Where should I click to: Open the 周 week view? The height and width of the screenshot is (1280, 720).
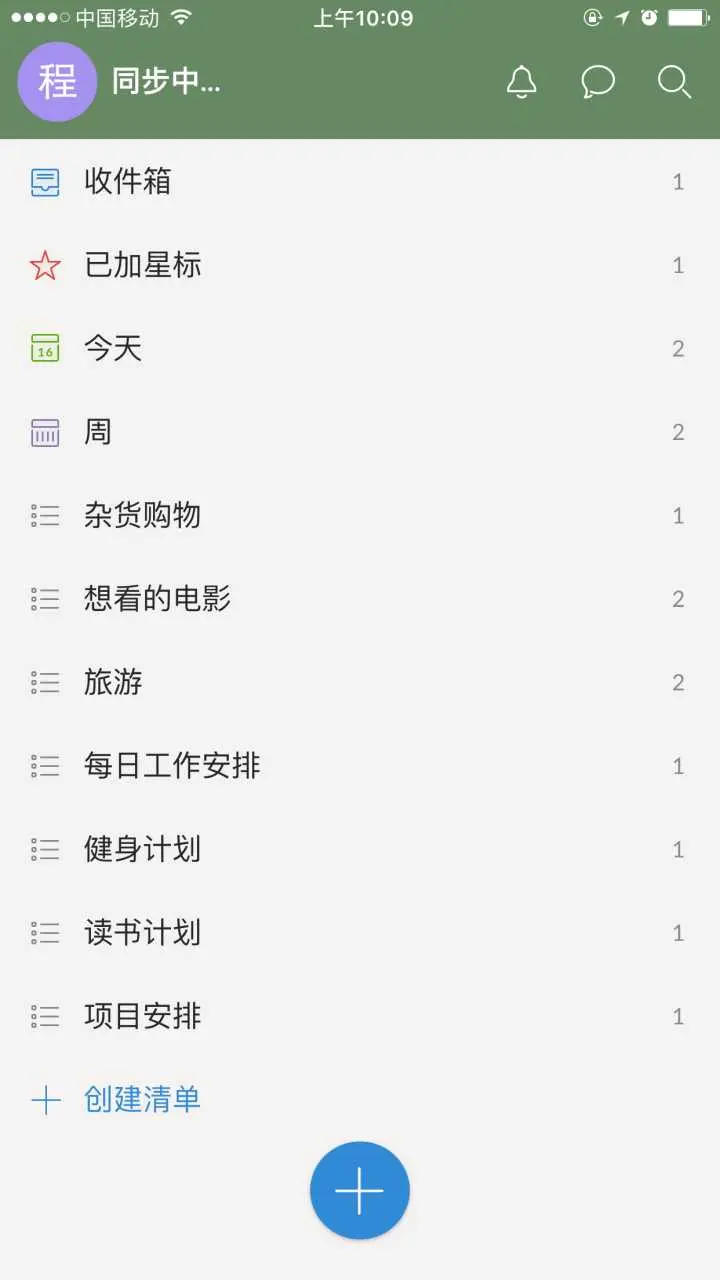tap(98, 432)
